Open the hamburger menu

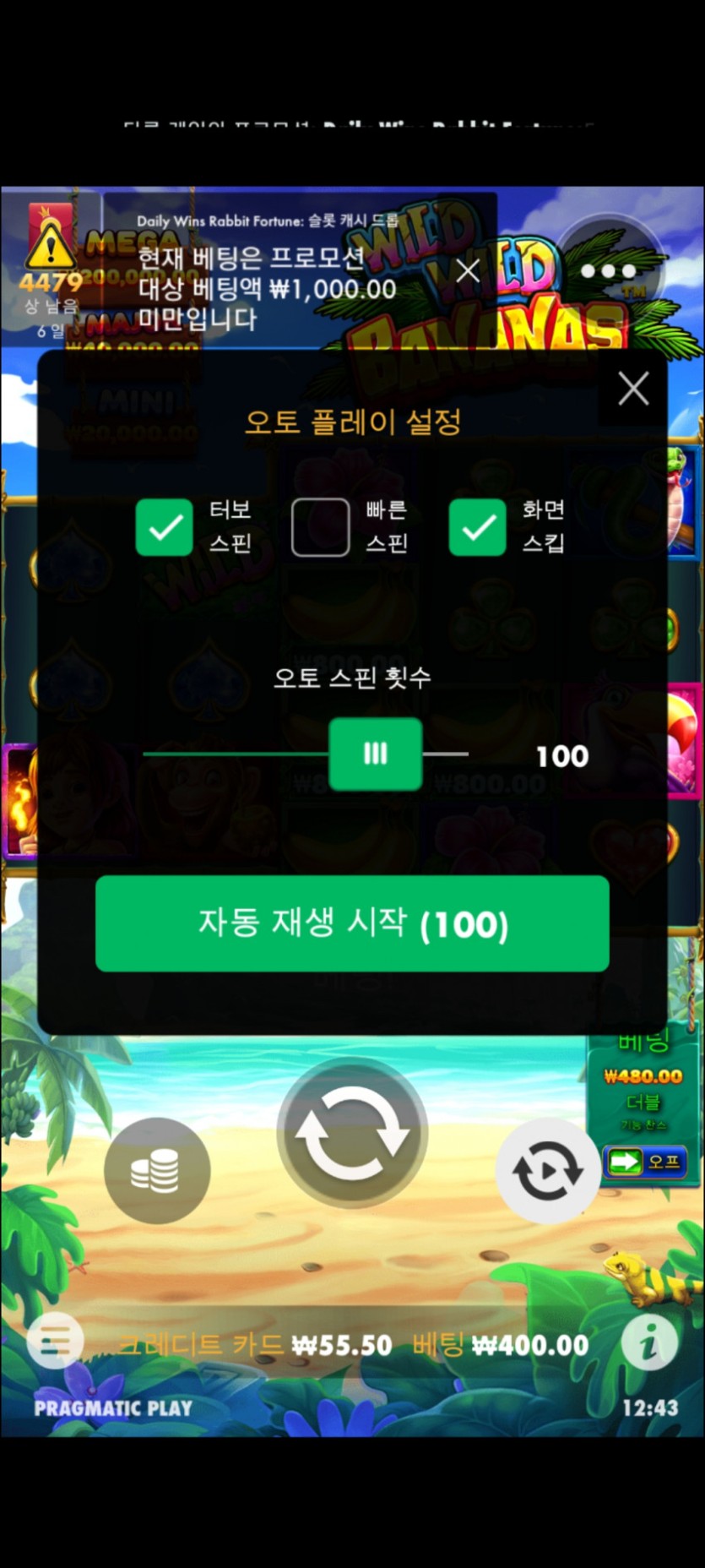pos(56,1342)
